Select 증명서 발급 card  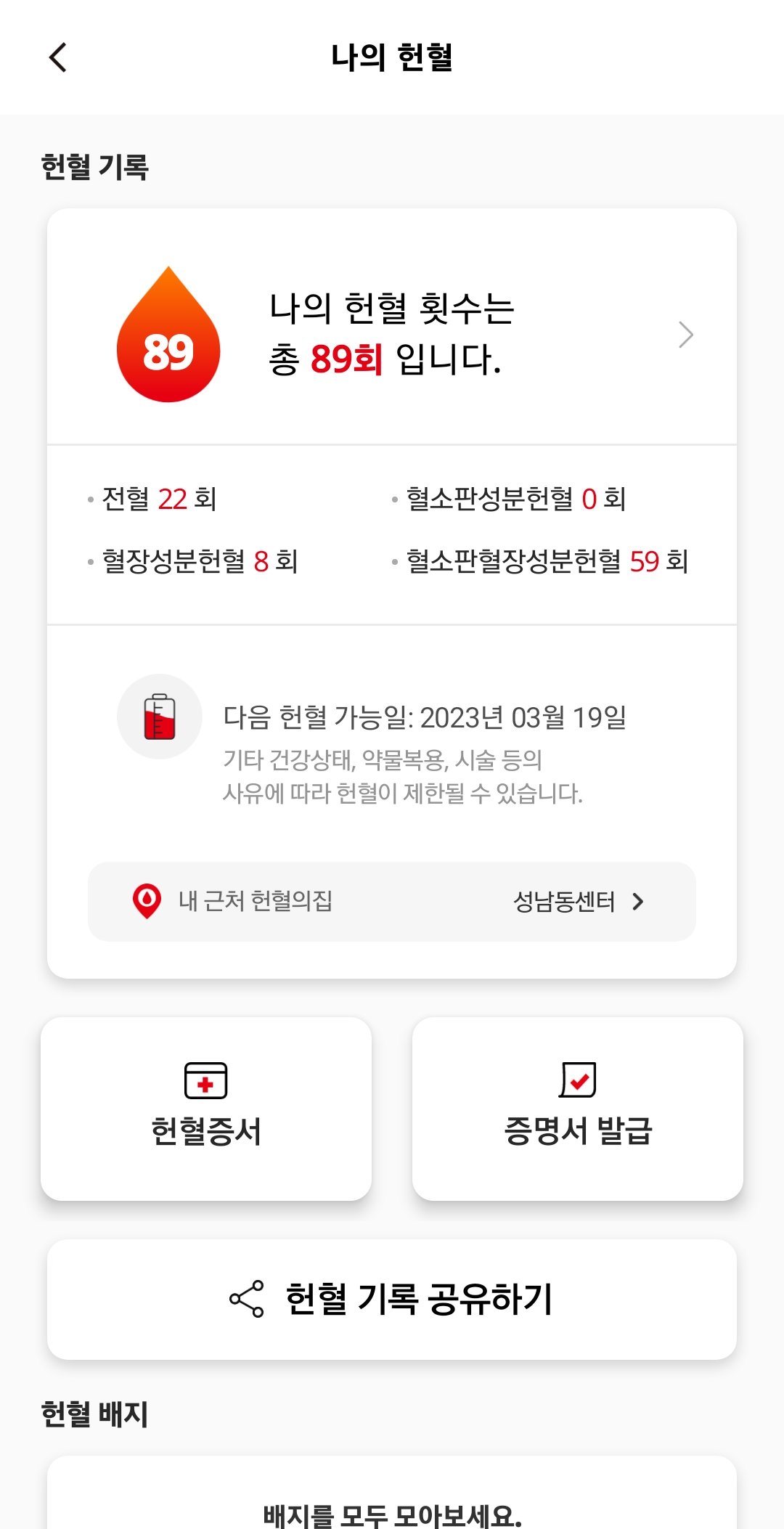click(x=578, y=1109)
